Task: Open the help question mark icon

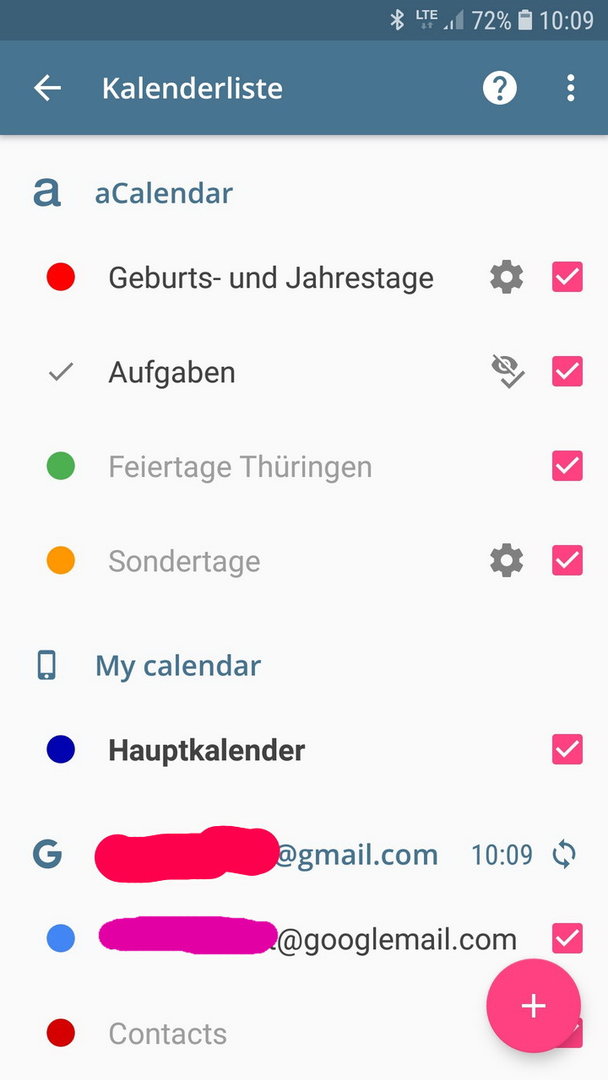Action: [x=500, y=88]
